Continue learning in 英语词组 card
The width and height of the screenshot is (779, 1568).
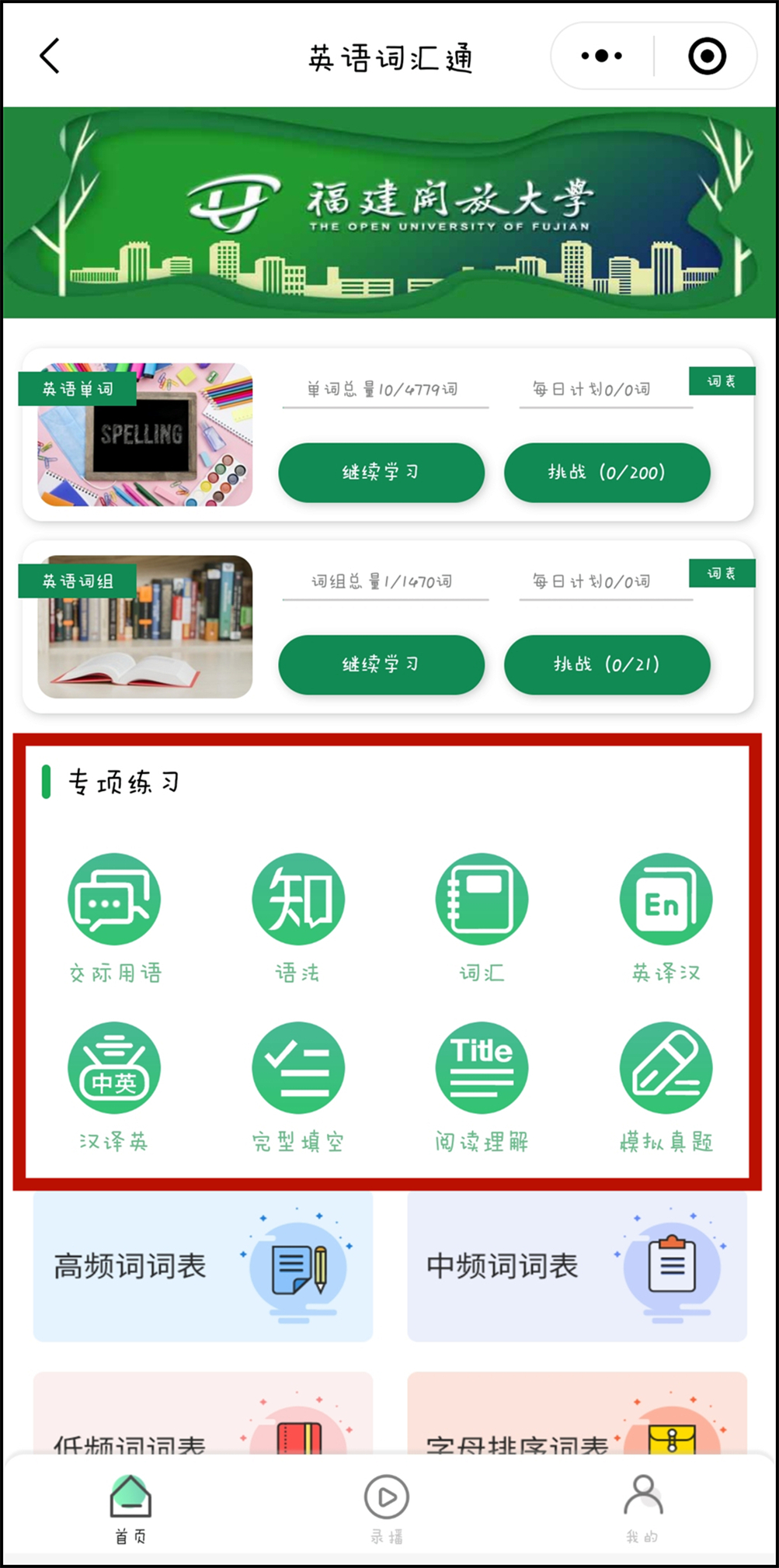tap(381, 664)
